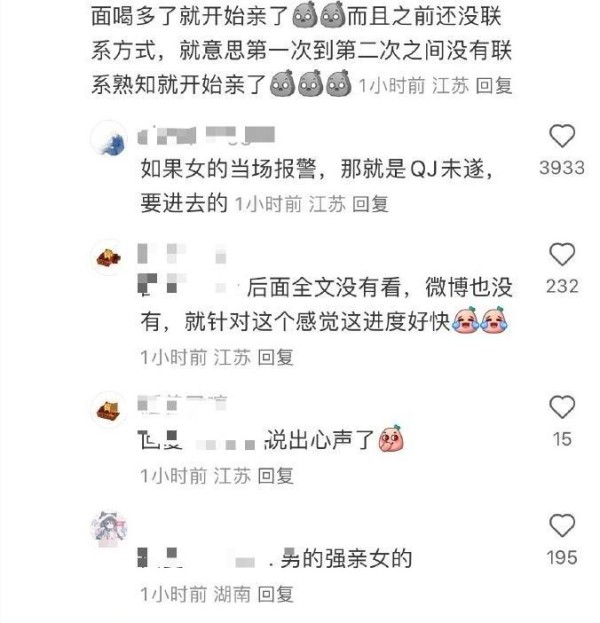Like the 说出心声了 comment
Screen dimensions: 600x623
pyautogui.click(x=562, y=407)
